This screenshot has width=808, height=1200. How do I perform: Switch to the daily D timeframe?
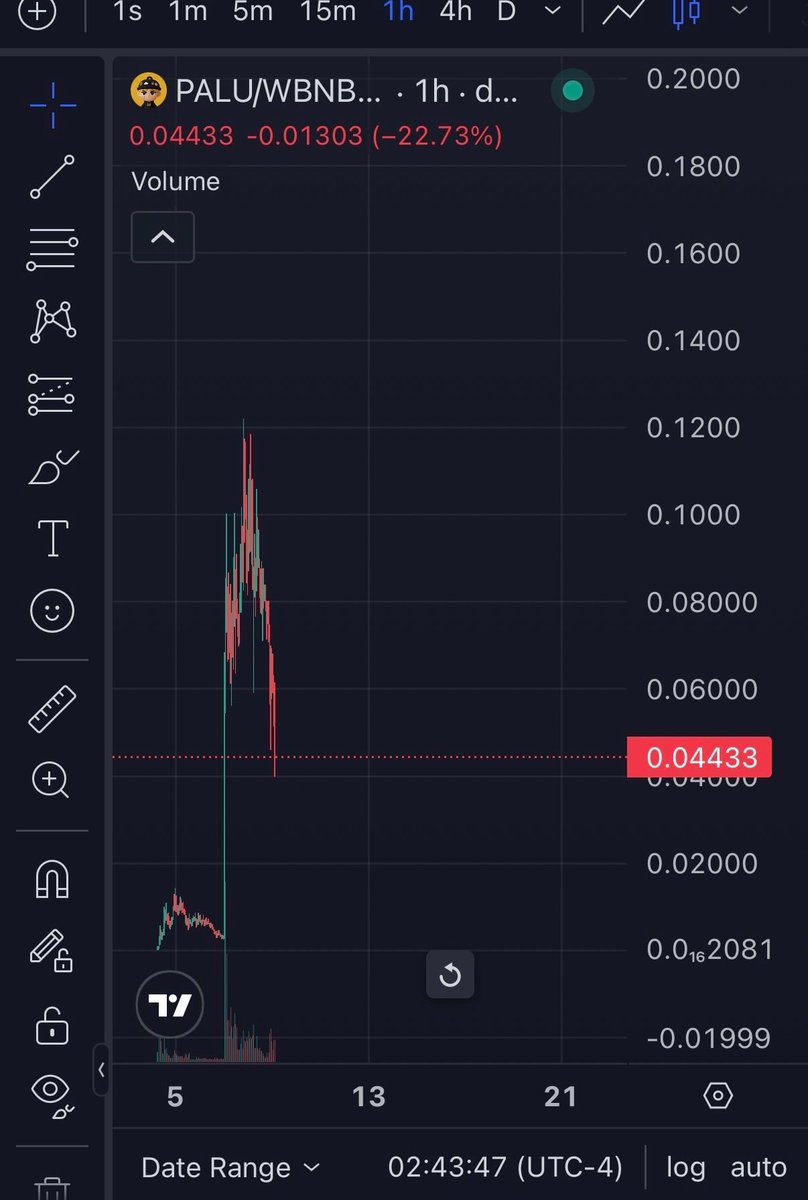tap(507, 12)
